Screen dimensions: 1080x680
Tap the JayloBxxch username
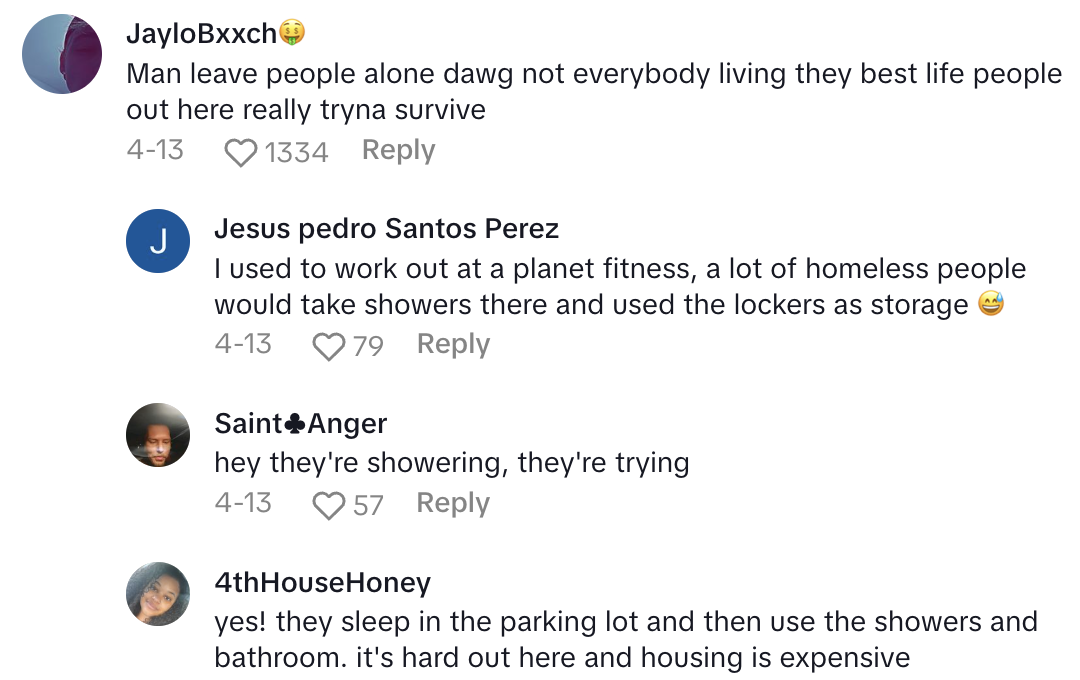pyautogui.click(x=201, y=34)
